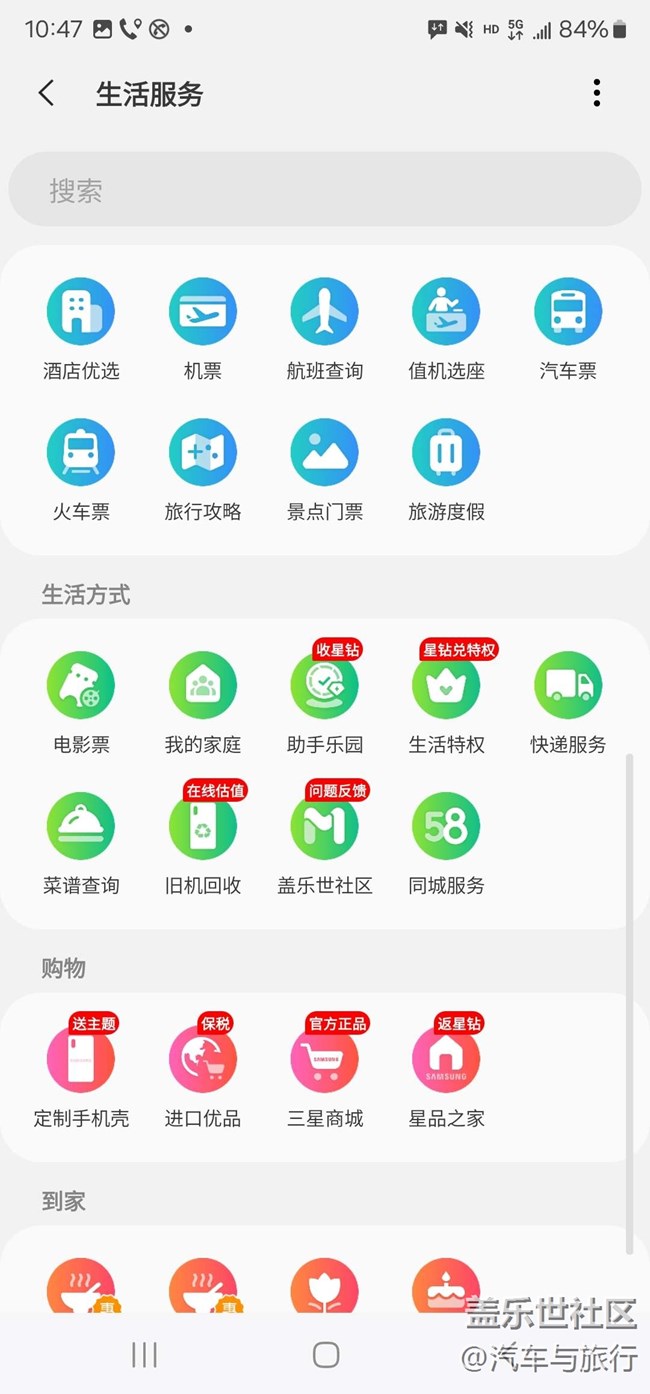The height and width of the screenshot is (1394, 650).
Task: Select 航班查询 flight lookup
Action: point(325,330)
